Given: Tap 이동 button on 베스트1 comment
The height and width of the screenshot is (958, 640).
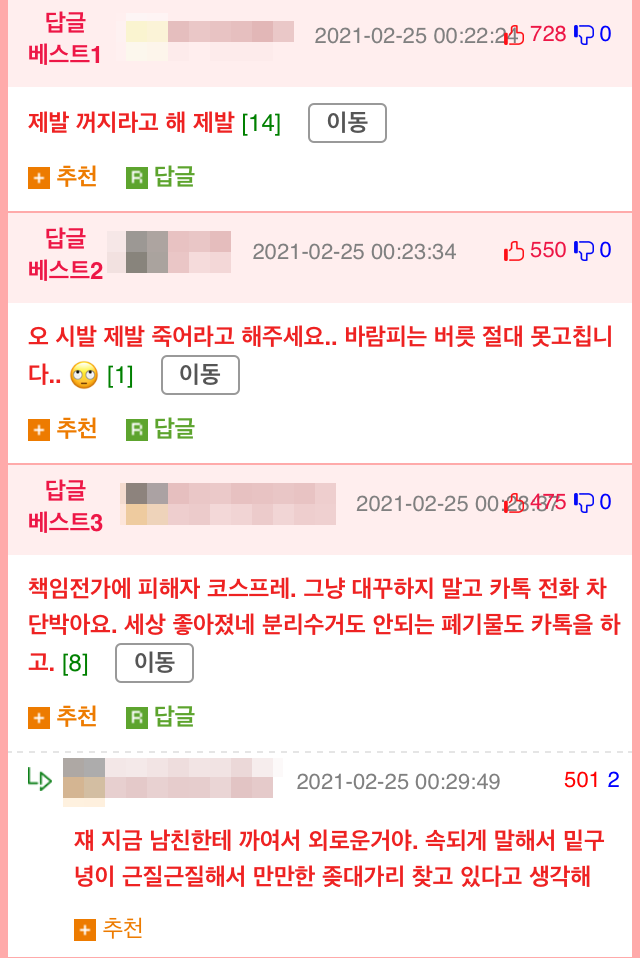Looking at the screenshot, I should pyautogui.click(x=347, y=123).
